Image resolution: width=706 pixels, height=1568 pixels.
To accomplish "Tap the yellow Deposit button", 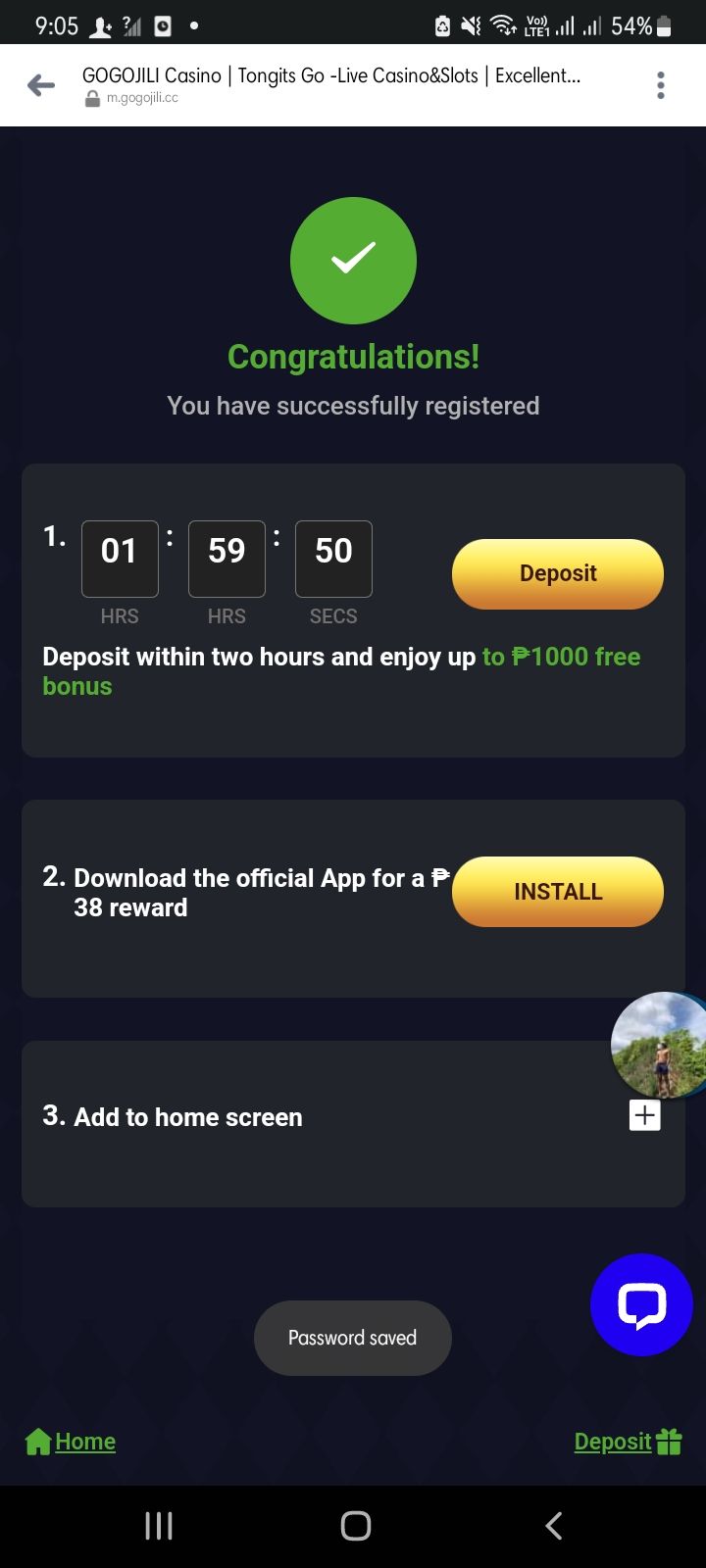I will pos(558,573).
